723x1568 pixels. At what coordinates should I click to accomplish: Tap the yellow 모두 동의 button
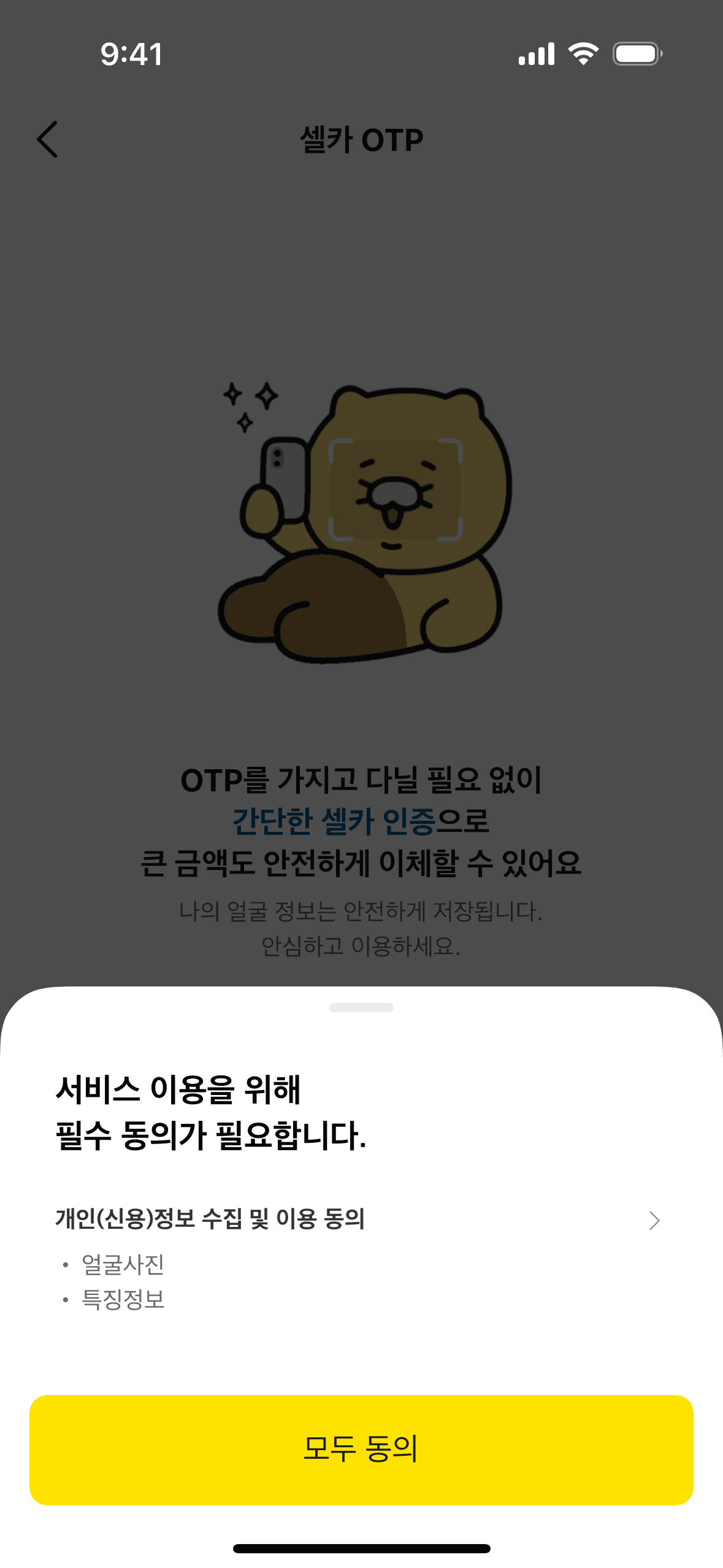361,1449
